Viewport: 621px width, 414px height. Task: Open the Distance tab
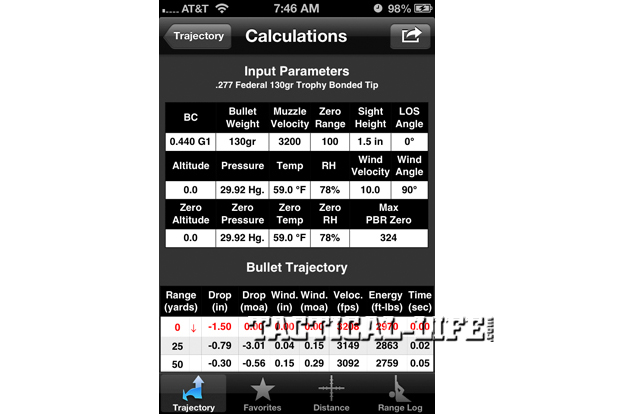(331, 394)
